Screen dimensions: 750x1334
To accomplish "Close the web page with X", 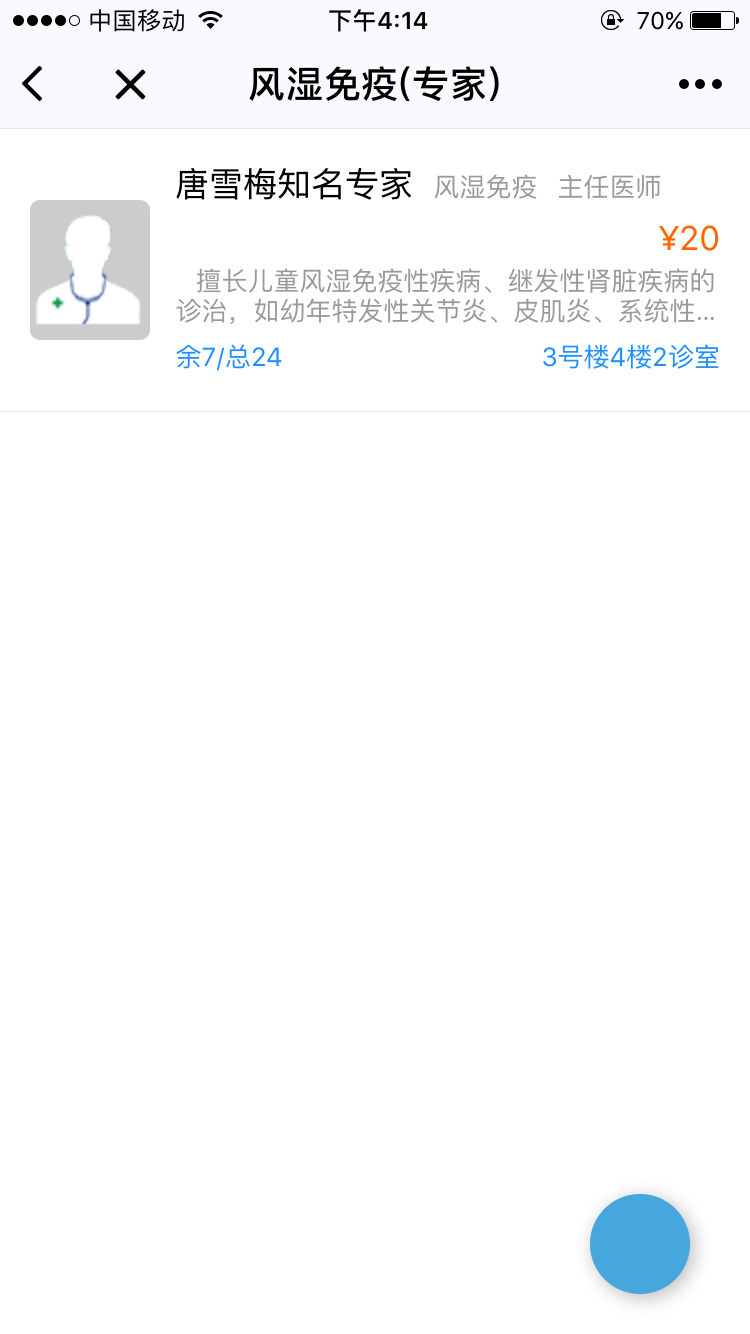I will click(x=130, y=85).
